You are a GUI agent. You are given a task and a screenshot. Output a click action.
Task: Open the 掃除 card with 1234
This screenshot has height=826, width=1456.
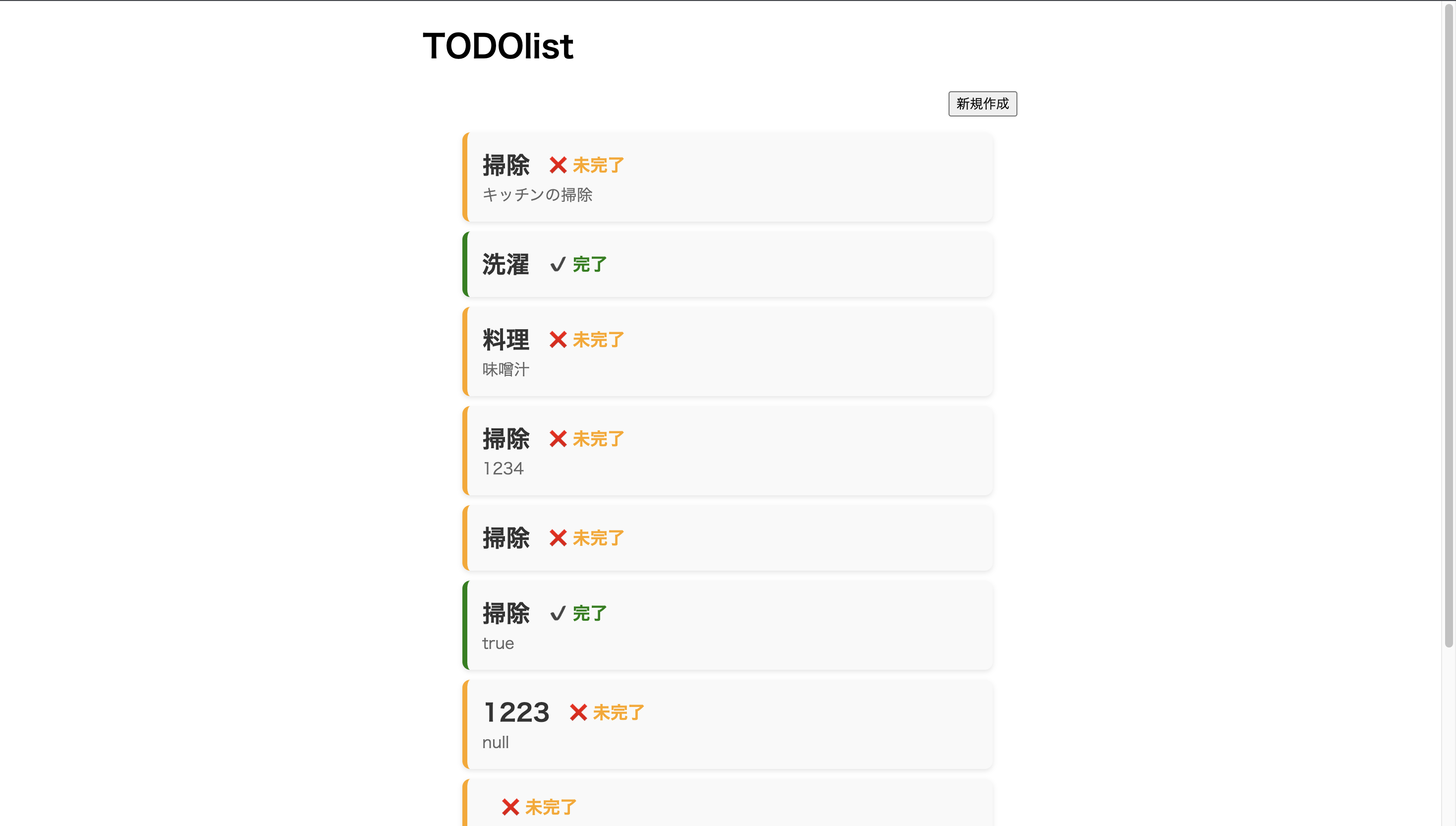(728, 451)
